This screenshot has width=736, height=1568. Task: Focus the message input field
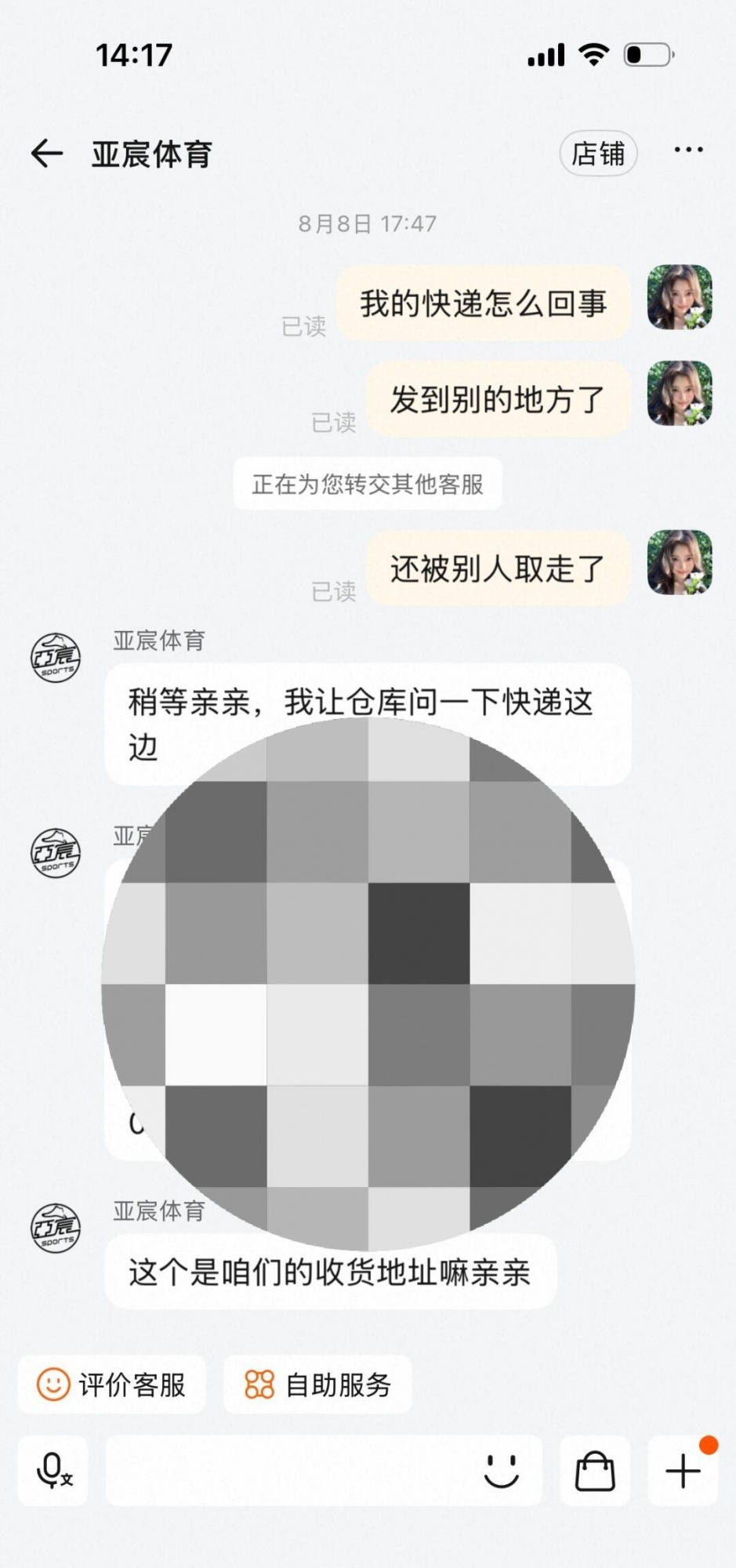[290, 1471]
